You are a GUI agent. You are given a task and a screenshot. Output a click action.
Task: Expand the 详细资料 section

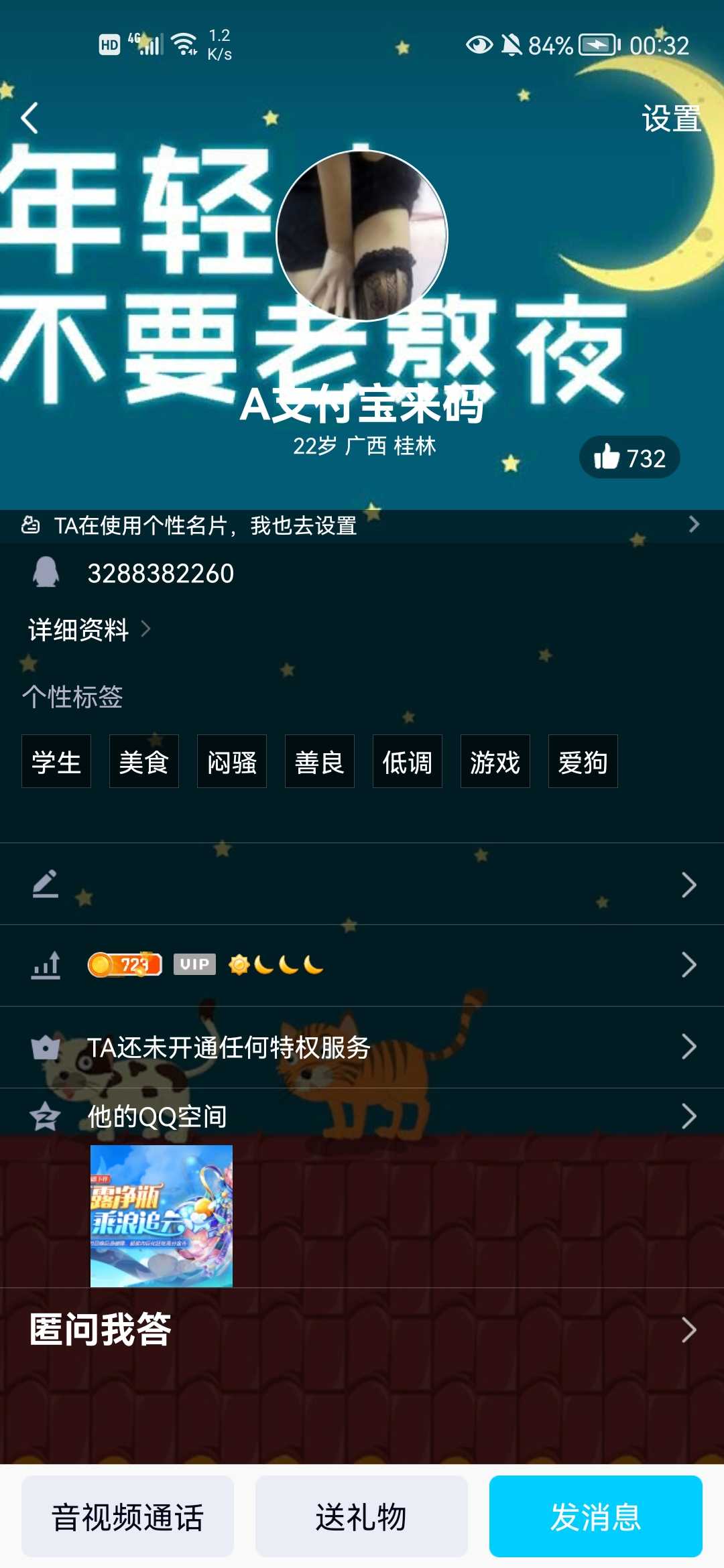[x=77, y=630]
